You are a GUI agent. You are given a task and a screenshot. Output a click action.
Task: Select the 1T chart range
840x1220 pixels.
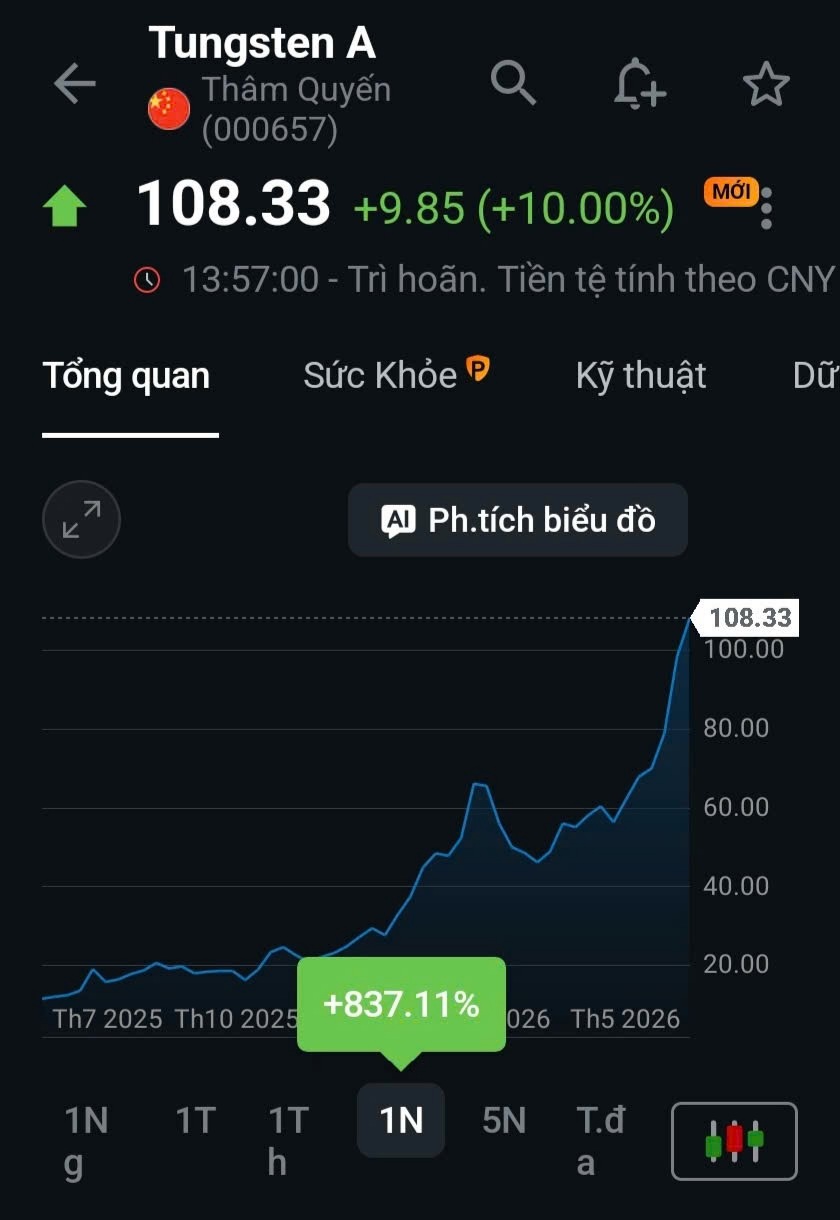tap(196, 1121)
